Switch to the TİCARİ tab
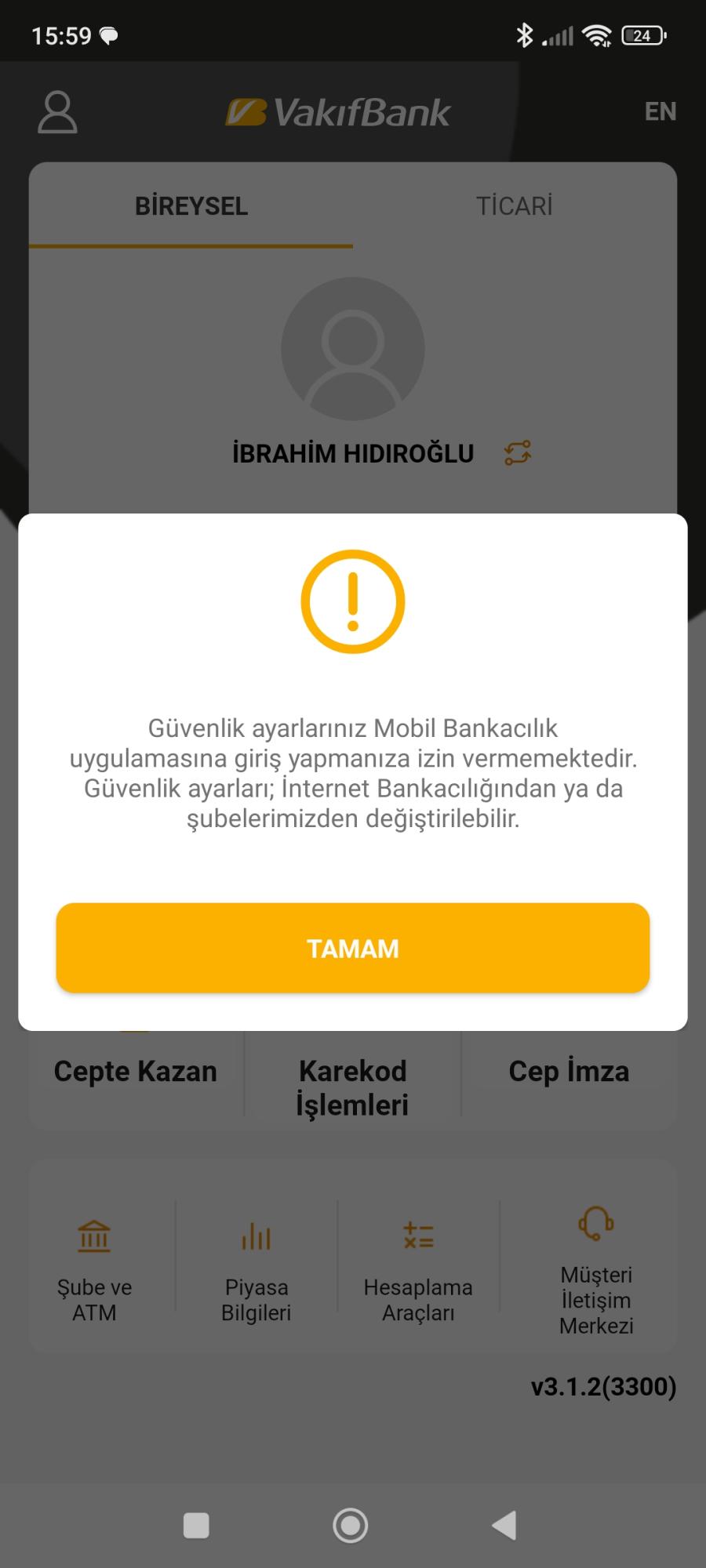 tap(515, 205)
